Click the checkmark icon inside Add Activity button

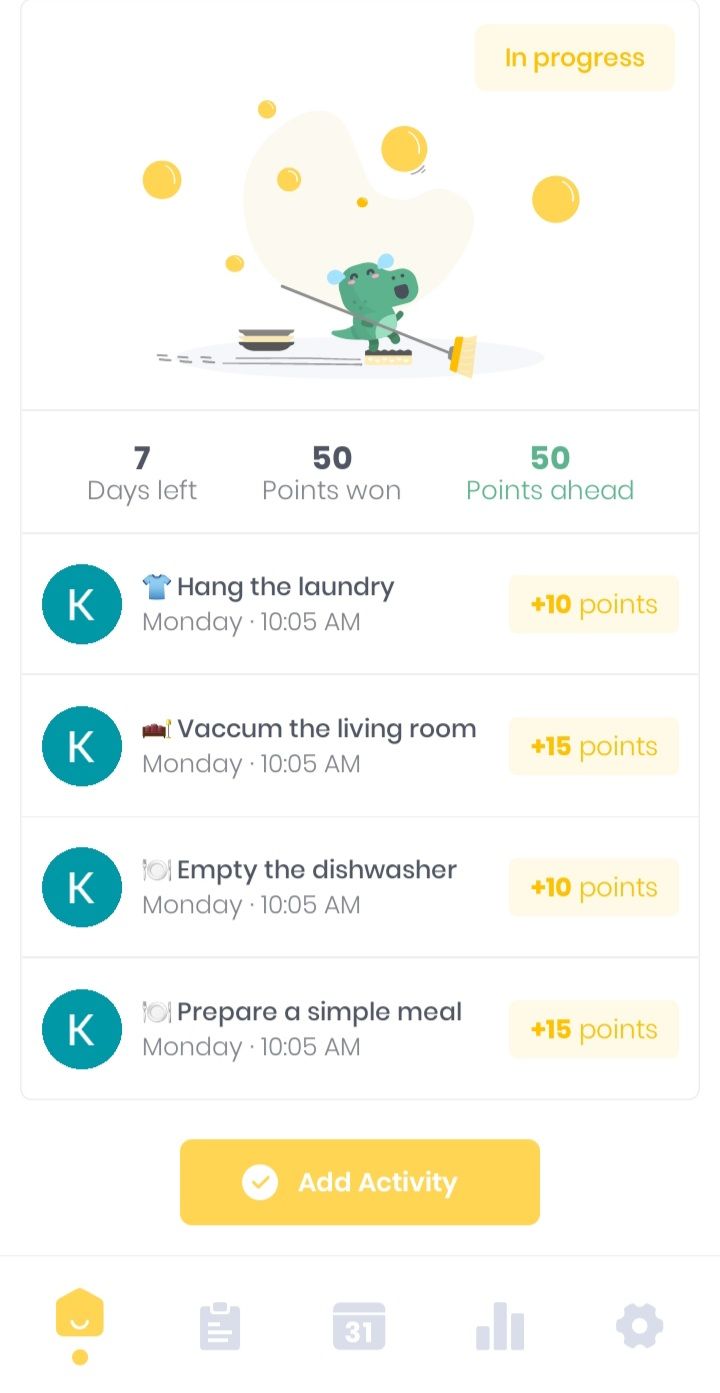coord(260,1182)
